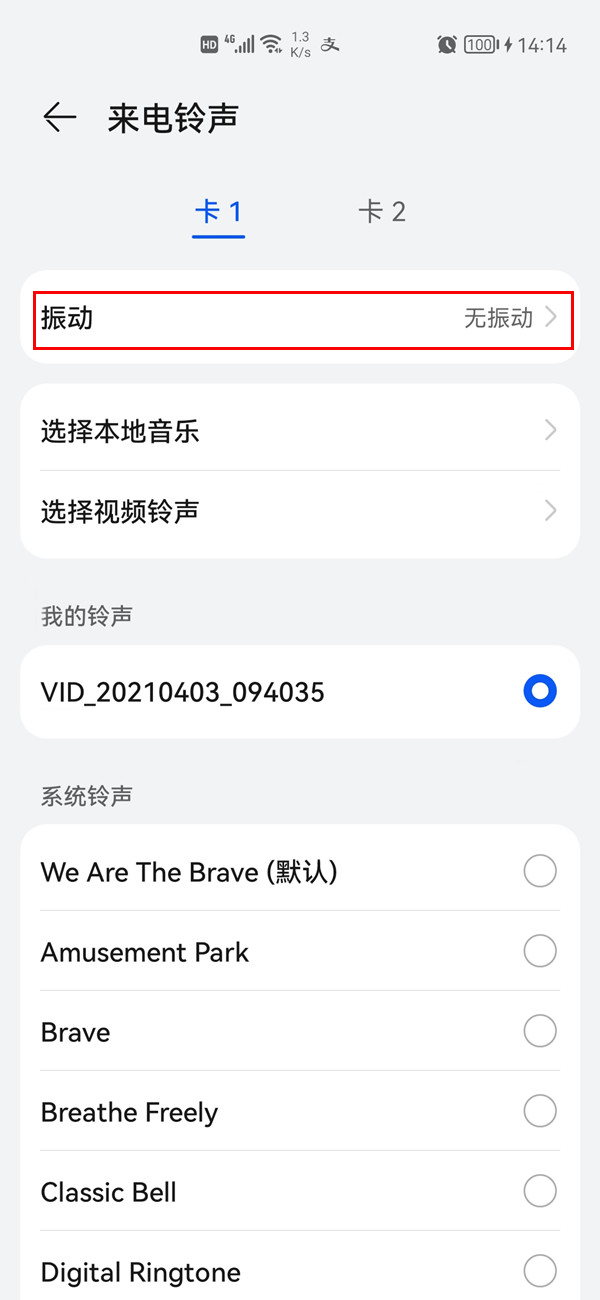Open 选择本地音乐
Image resolution: width=600 pixels, height=1300 pixels.
coord(300,431)
